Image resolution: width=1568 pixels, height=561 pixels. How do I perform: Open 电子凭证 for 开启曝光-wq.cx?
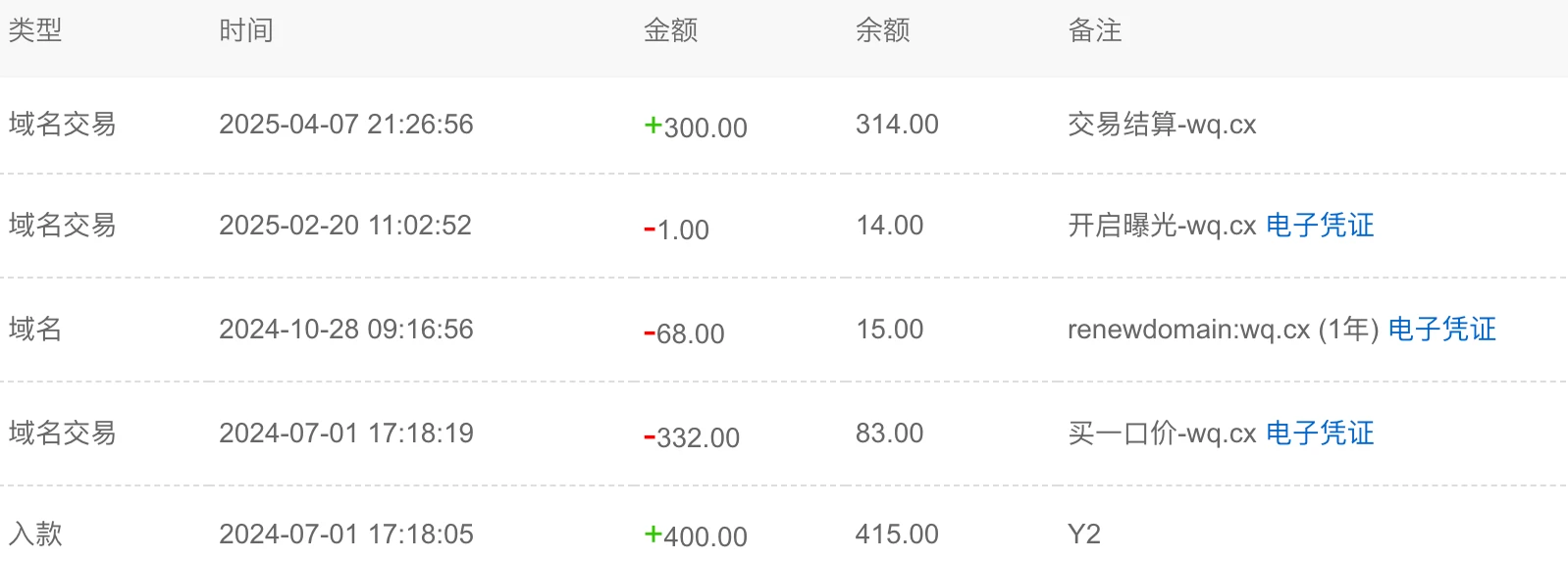[x=1320, y=226]
